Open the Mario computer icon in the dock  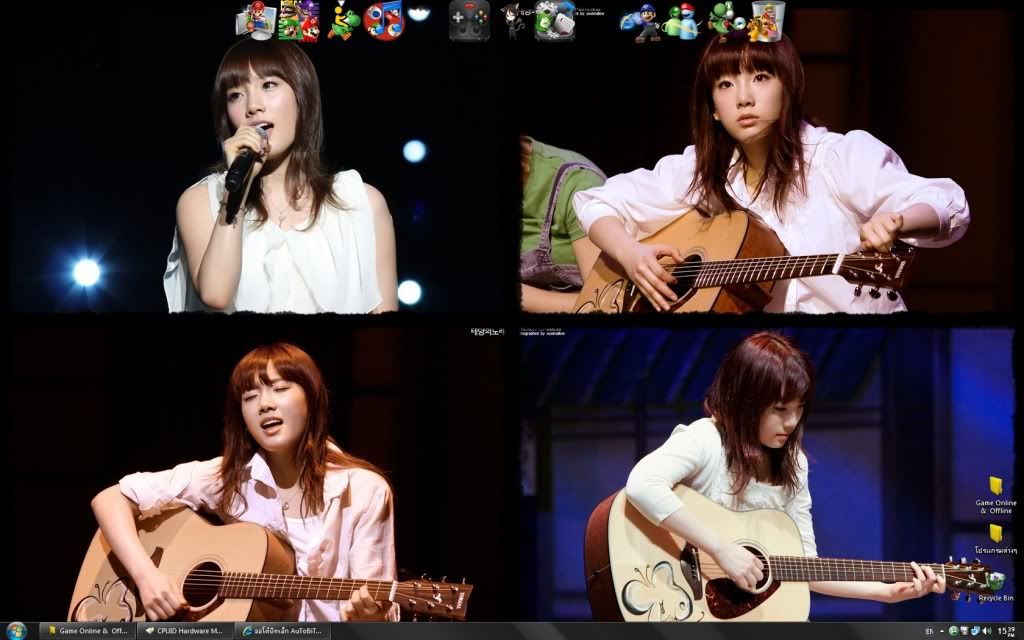coord(255,20)
